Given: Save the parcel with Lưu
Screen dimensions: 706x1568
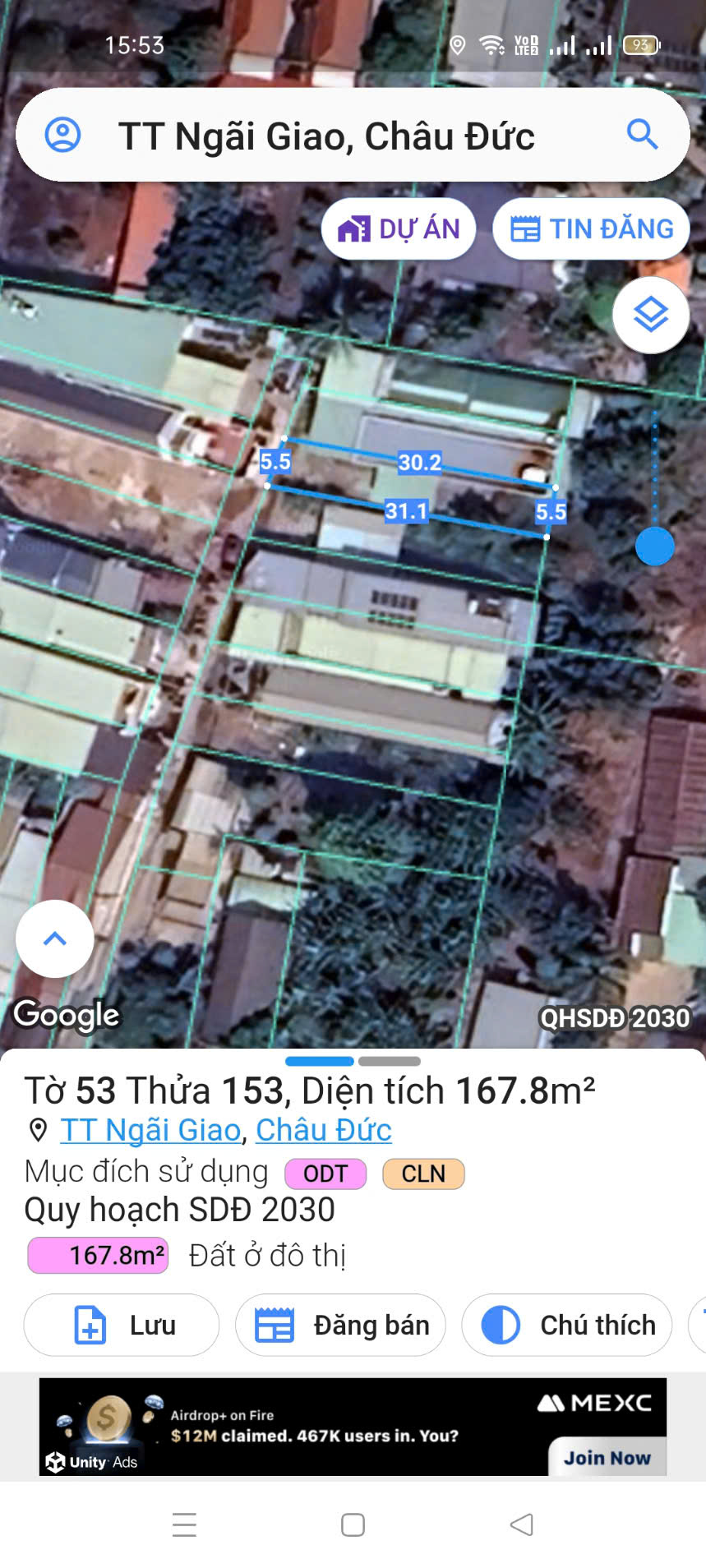Looking at the screenshot, I should click(x=122, y=1325).
